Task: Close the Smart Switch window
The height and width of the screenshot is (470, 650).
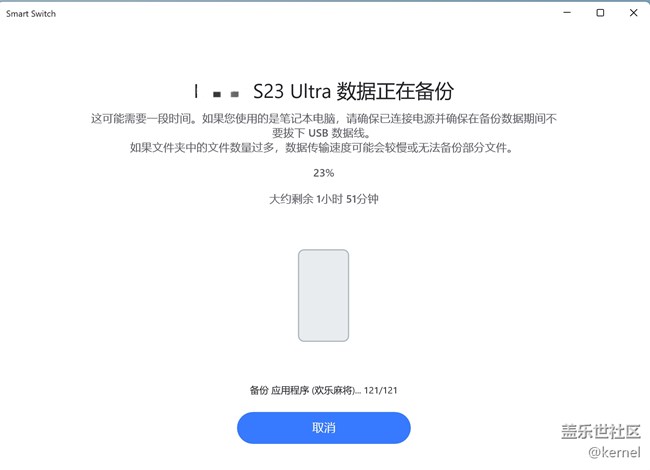Action: click(633, 13)
